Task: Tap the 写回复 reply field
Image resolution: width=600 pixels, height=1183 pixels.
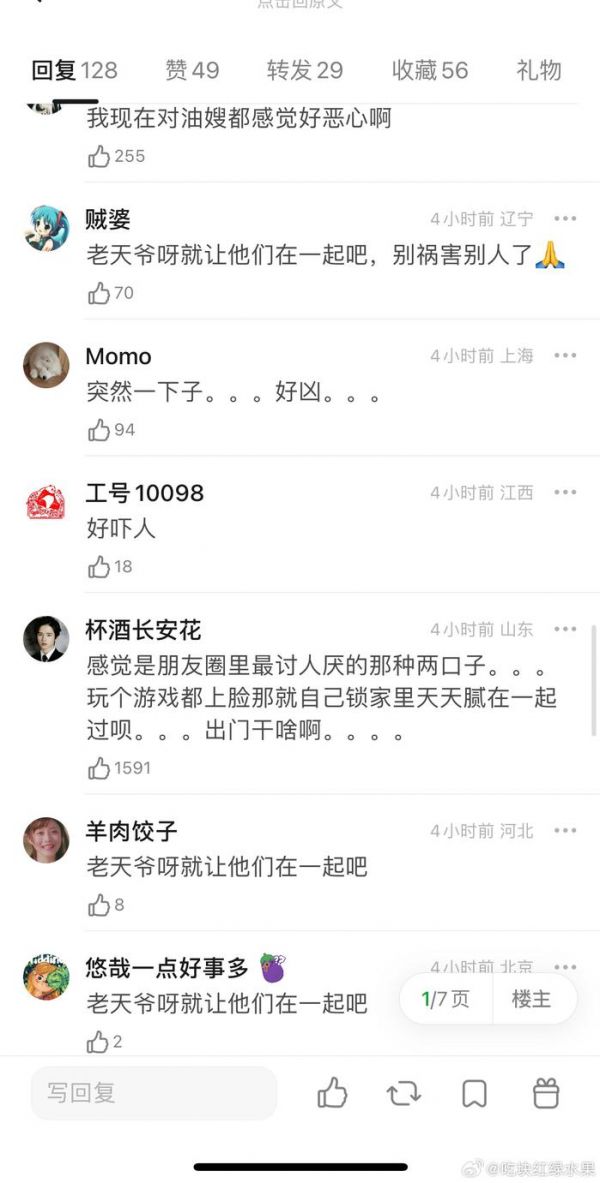Action: tap(153, 1093)
